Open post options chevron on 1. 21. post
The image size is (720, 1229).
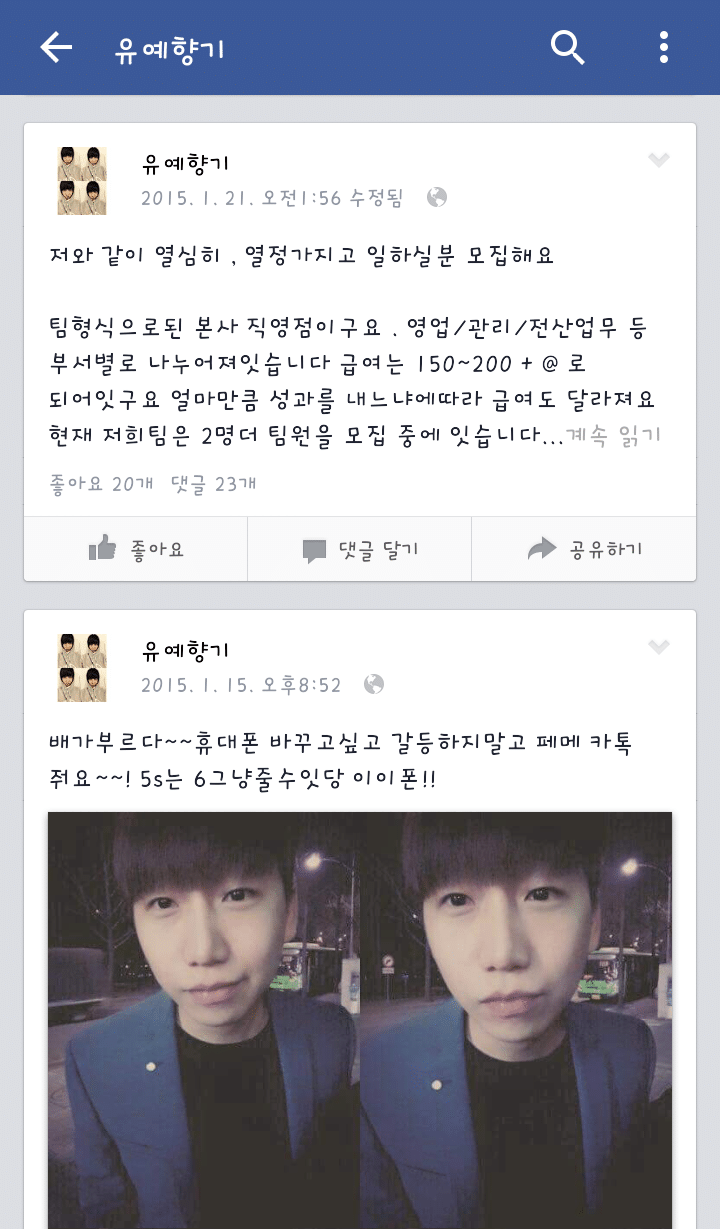[x=658, y=160]
